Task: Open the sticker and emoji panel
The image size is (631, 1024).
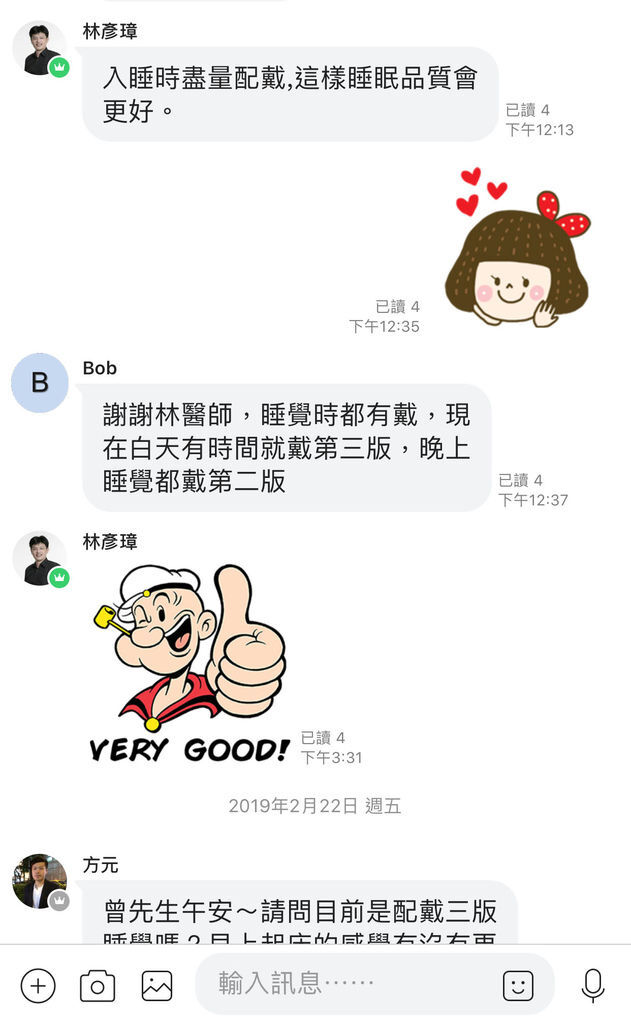Action: pos(518,985)
